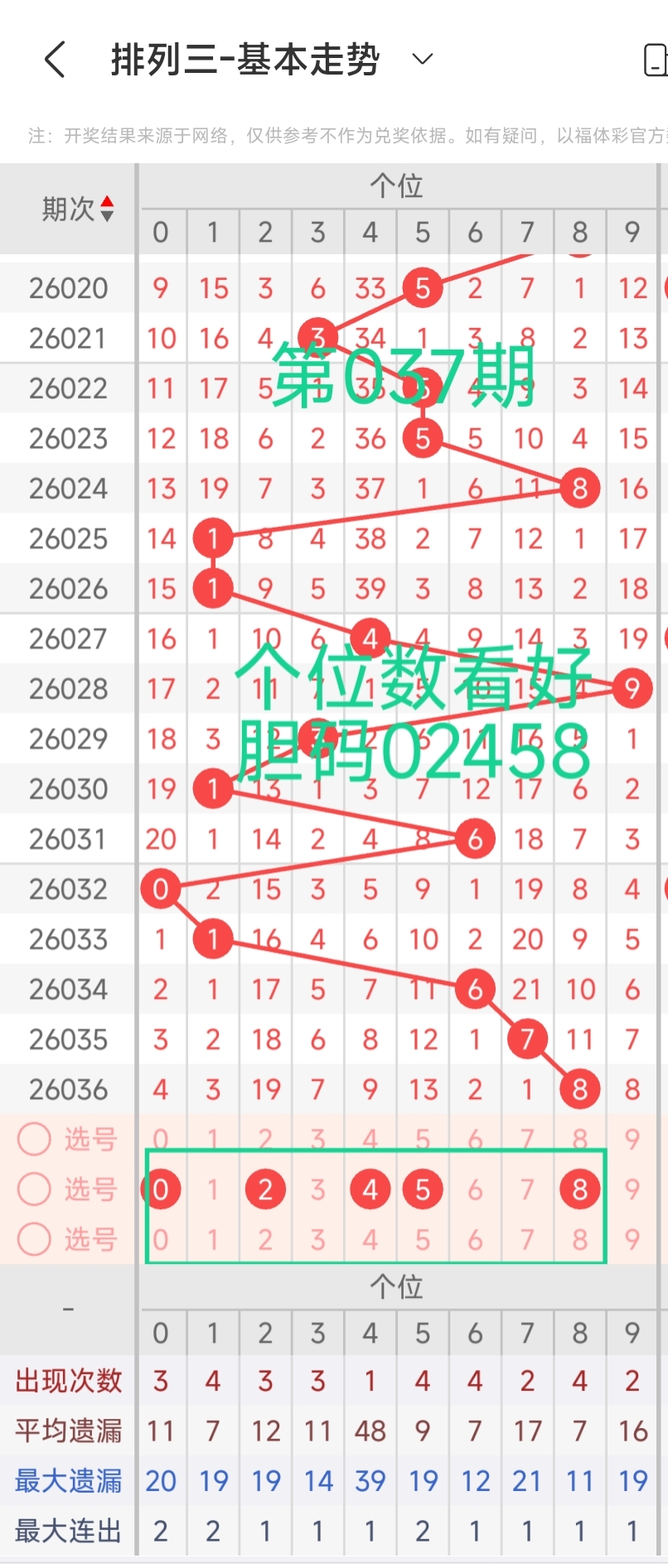Tap the back arrow to leave the chart
Image resolution: width=668 pixels, height=1568 pixels.
pyautogui.click(x=55, y=59)
